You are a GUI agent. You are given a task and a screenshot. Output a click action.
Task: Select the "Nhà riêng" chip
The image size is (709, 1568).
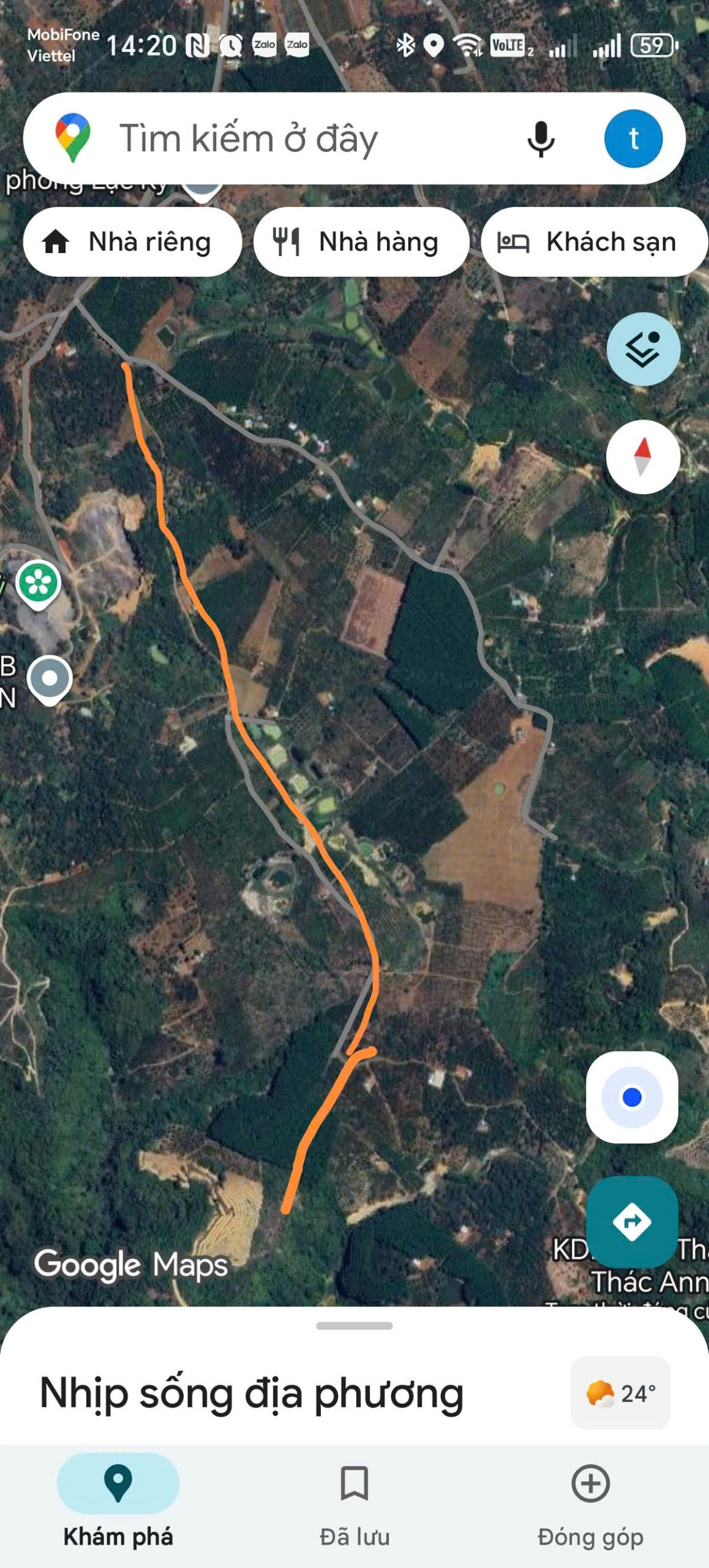132,242
